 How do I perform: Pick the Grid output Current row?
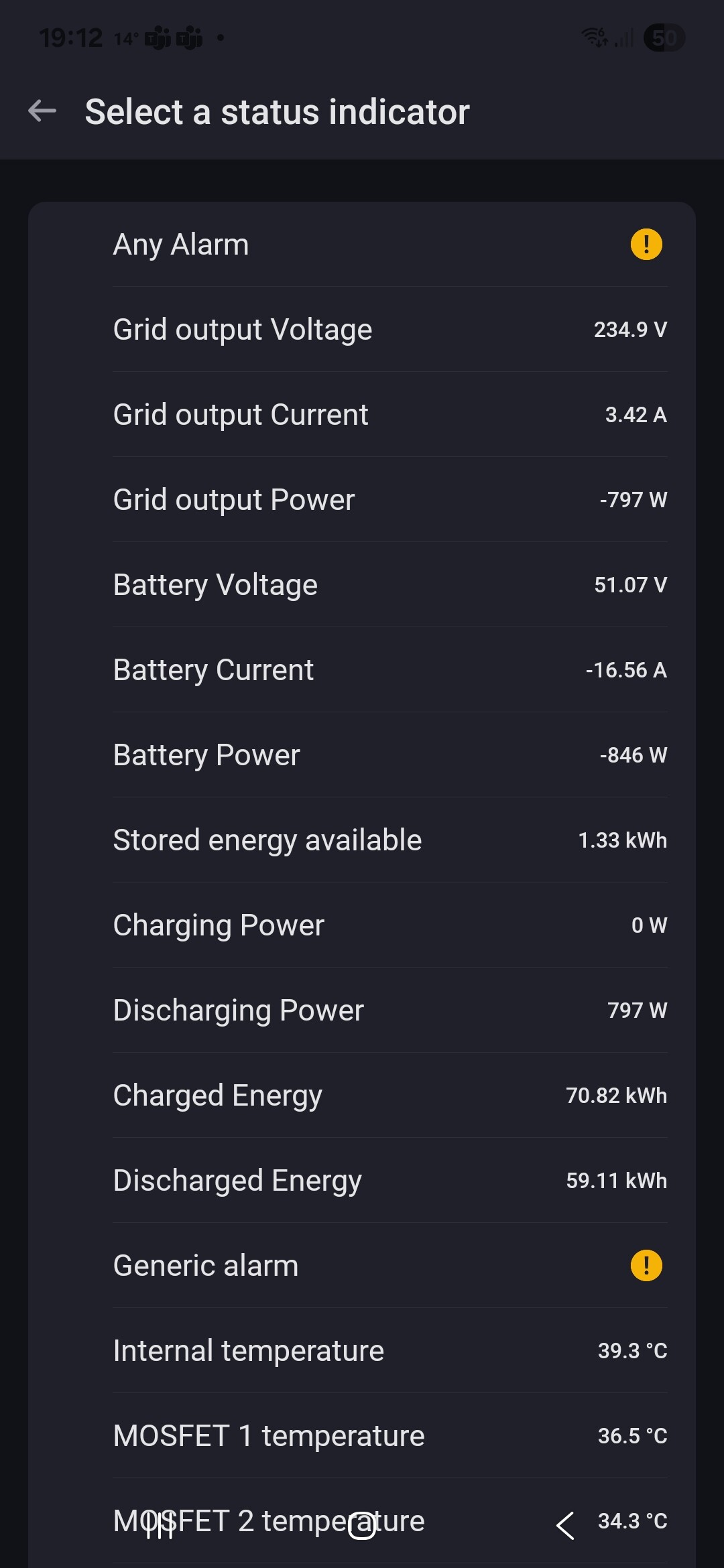[x=362, y=415]
